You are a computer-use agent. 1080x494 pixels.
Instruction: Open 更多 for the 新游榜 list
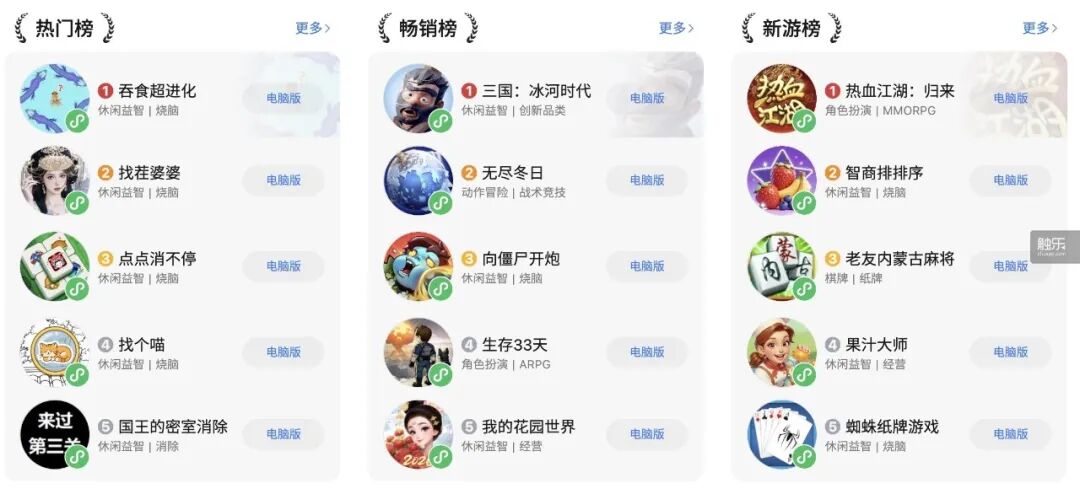point(1039,28)
